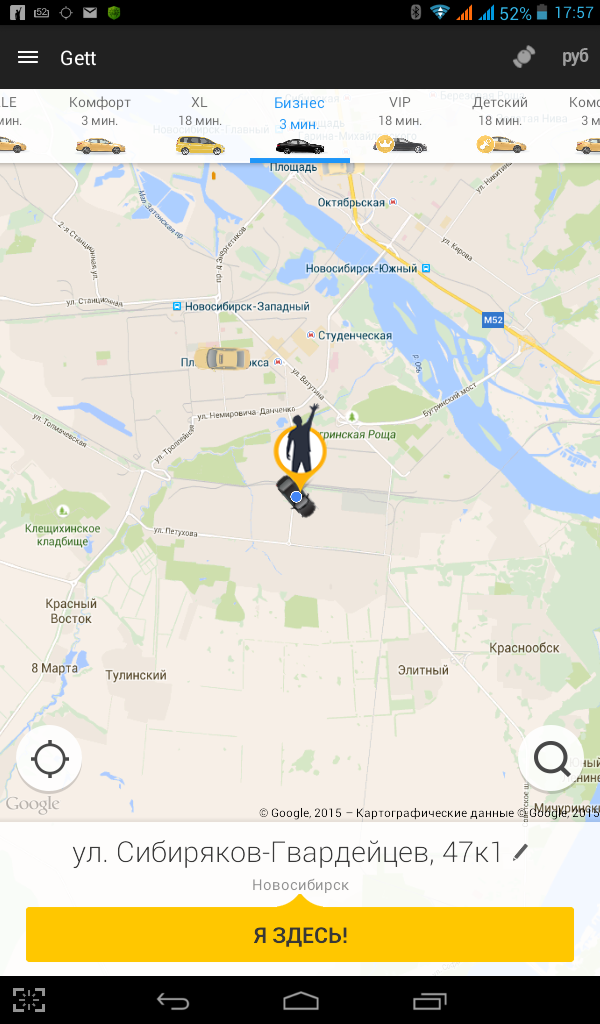
Task: Open the address search magnifier
Action: tap(551, 759)
